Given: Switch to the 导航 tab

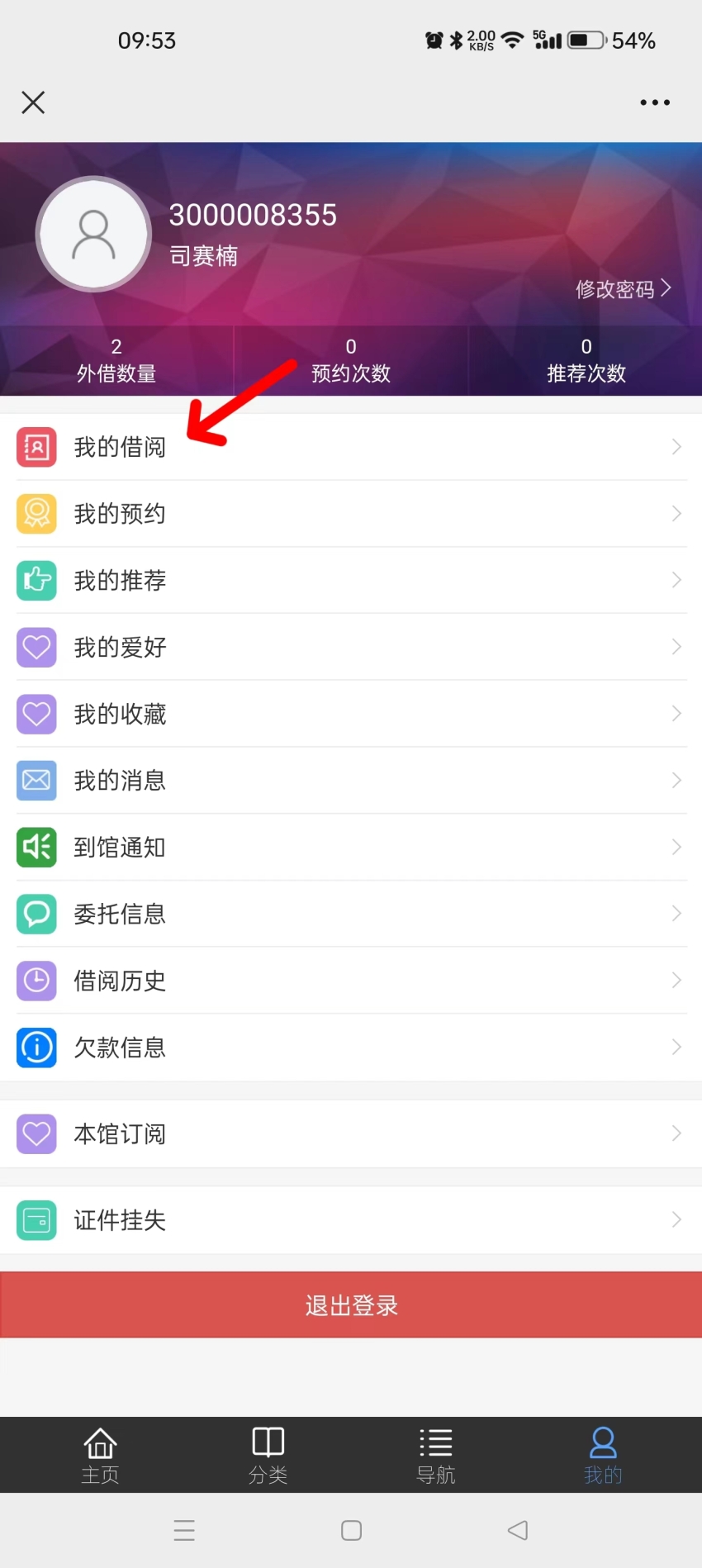Looking at the screenshot, I should [435, 1456].
